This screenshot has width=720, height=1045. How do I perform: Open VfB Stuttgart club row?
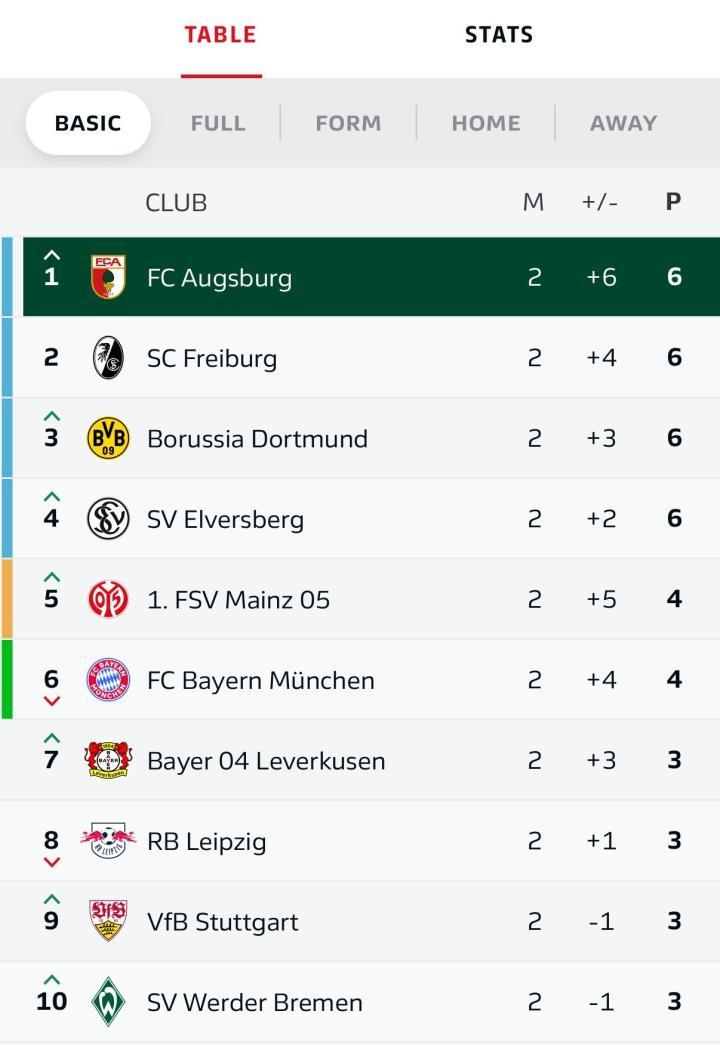360,922
